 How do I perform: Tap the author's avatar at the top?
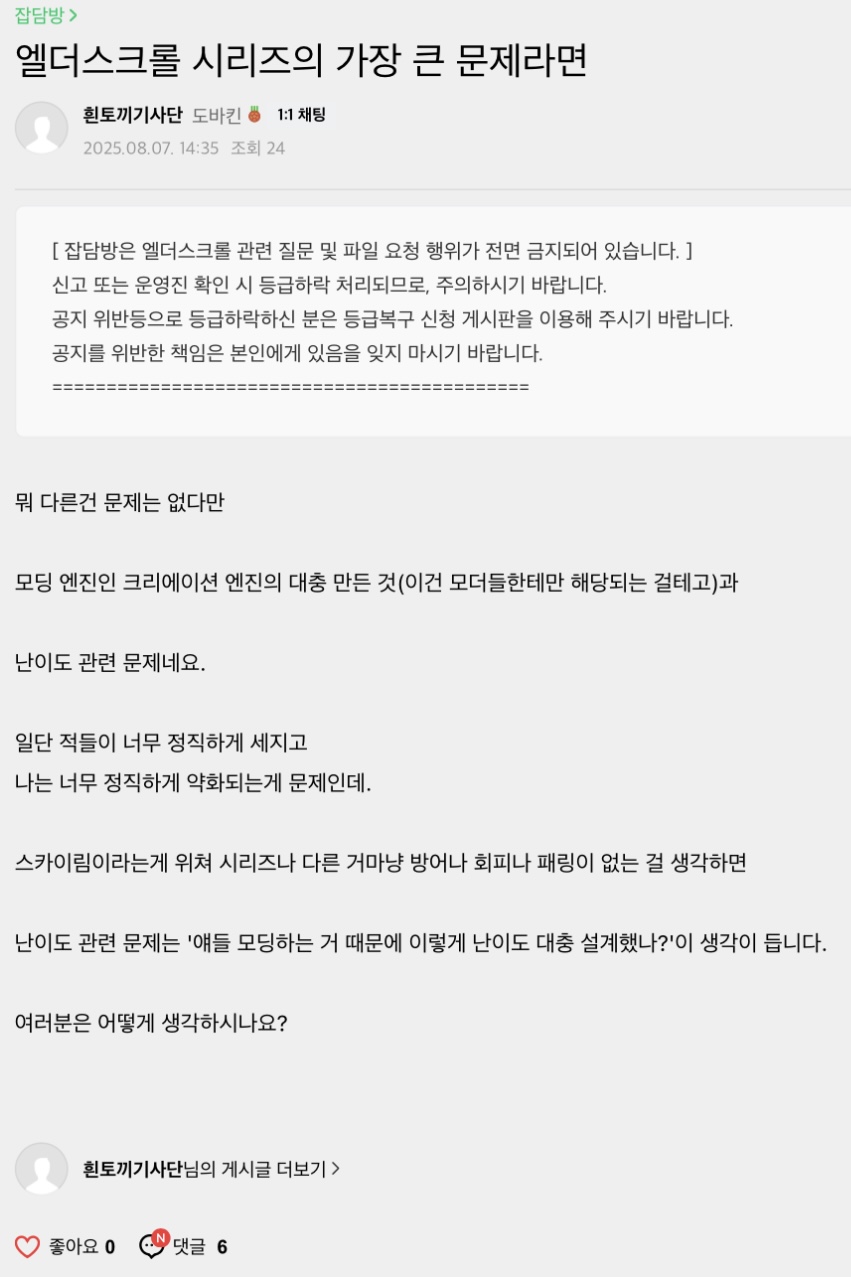[x=41, y=128]
